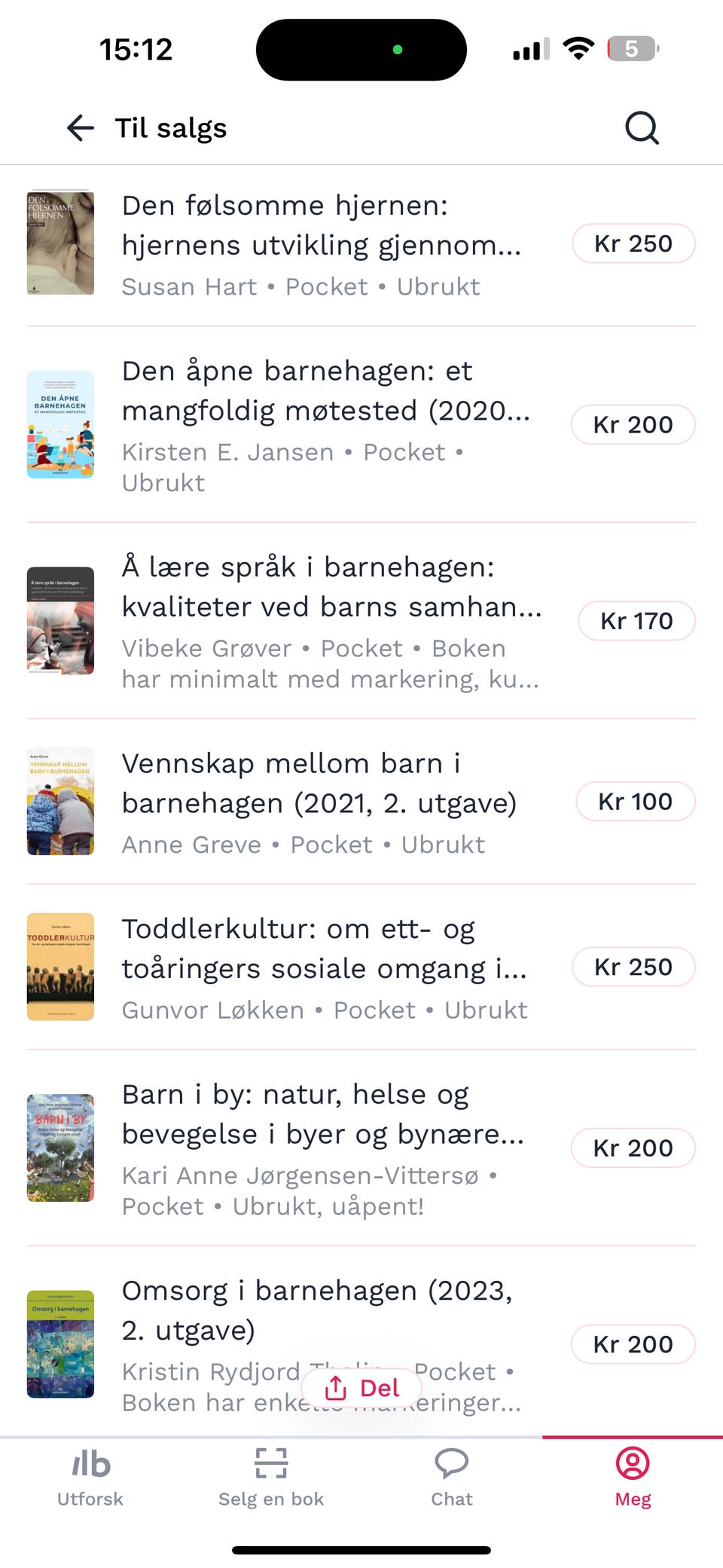Share the list with the Del button

coord(361,1388)
